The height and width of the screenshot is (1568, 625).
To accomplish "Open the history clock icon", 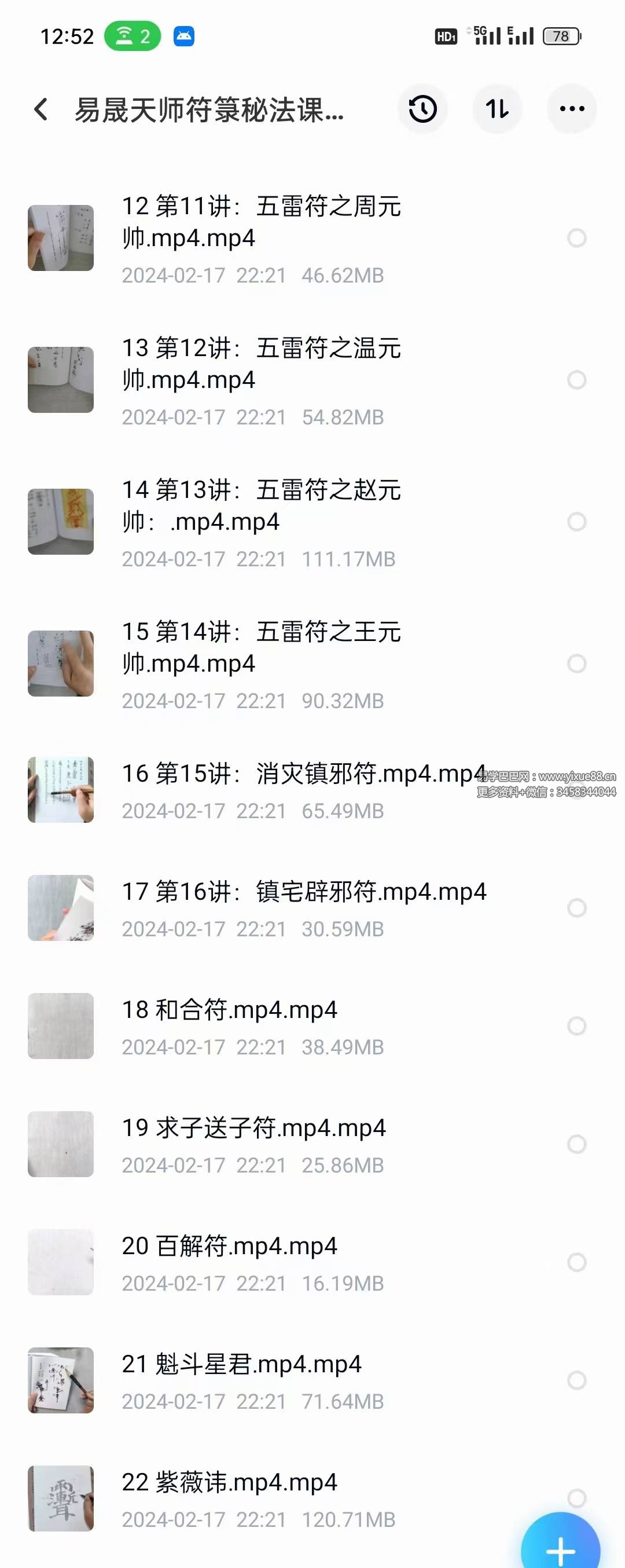I will [422, 109].
